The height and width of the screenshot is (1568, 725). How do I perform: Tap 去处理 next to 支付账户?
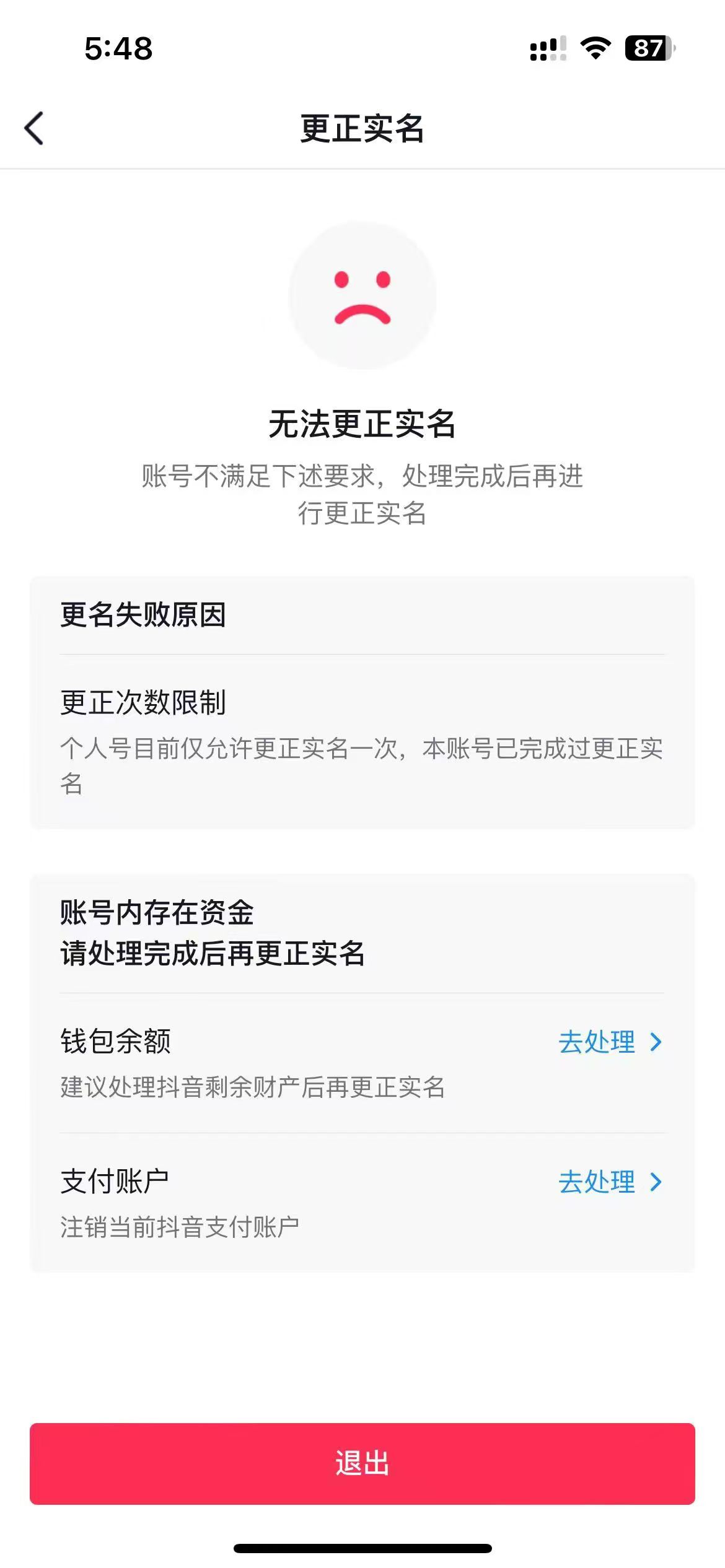[x=610, y=1182]
